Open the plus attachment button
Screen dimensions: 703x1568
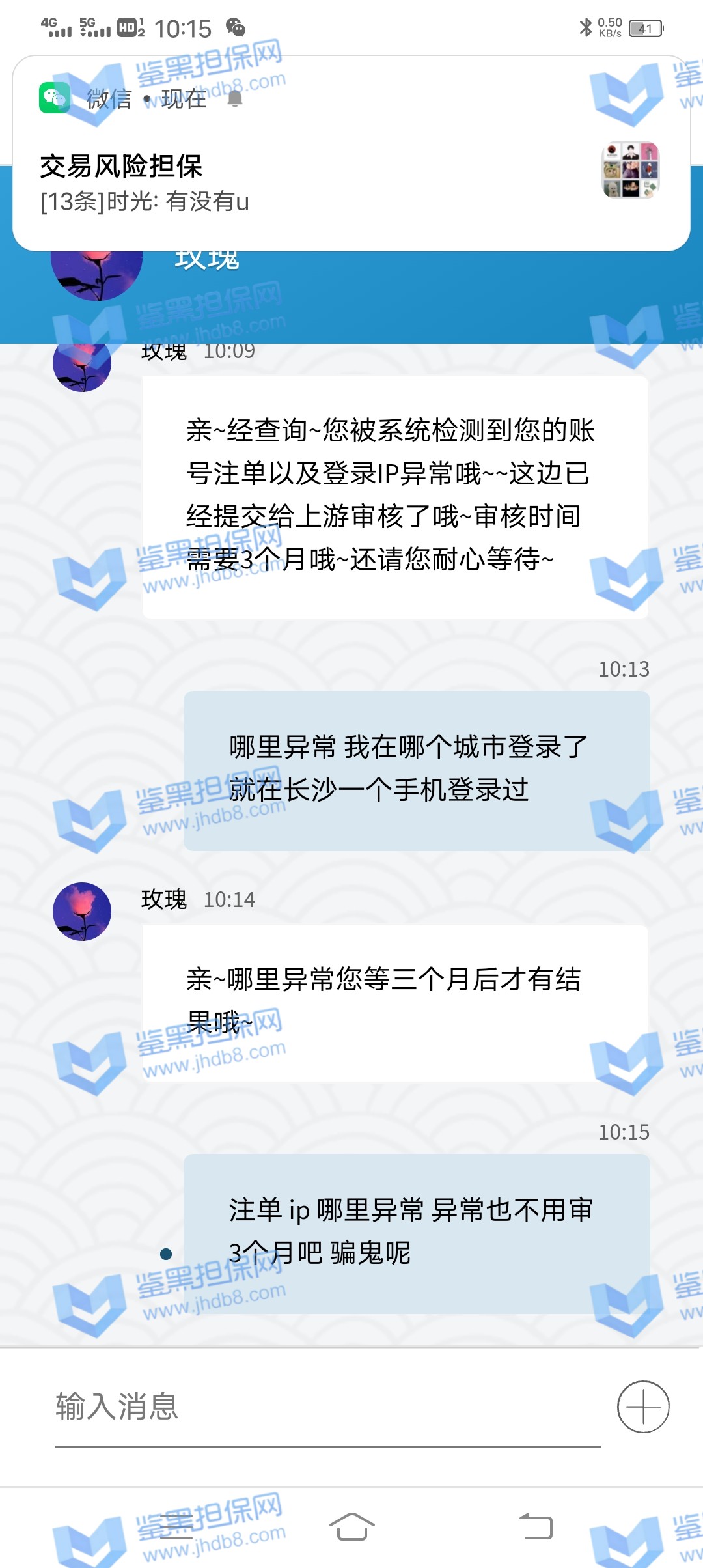tap(643, 1407)
